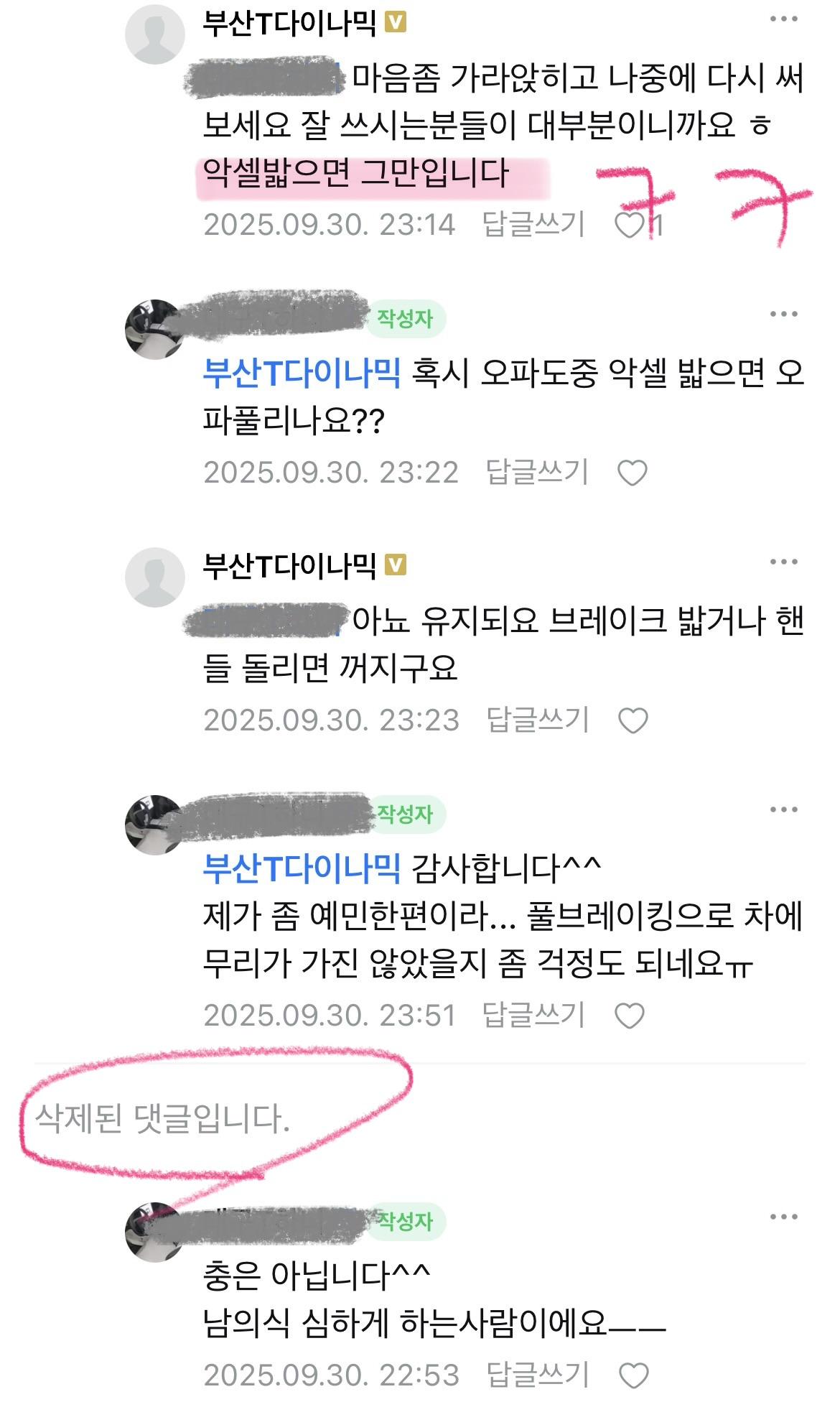Open overflow menu on the 22:53 comment
Screen dimensions: 840x1402
coord(783,1217)
